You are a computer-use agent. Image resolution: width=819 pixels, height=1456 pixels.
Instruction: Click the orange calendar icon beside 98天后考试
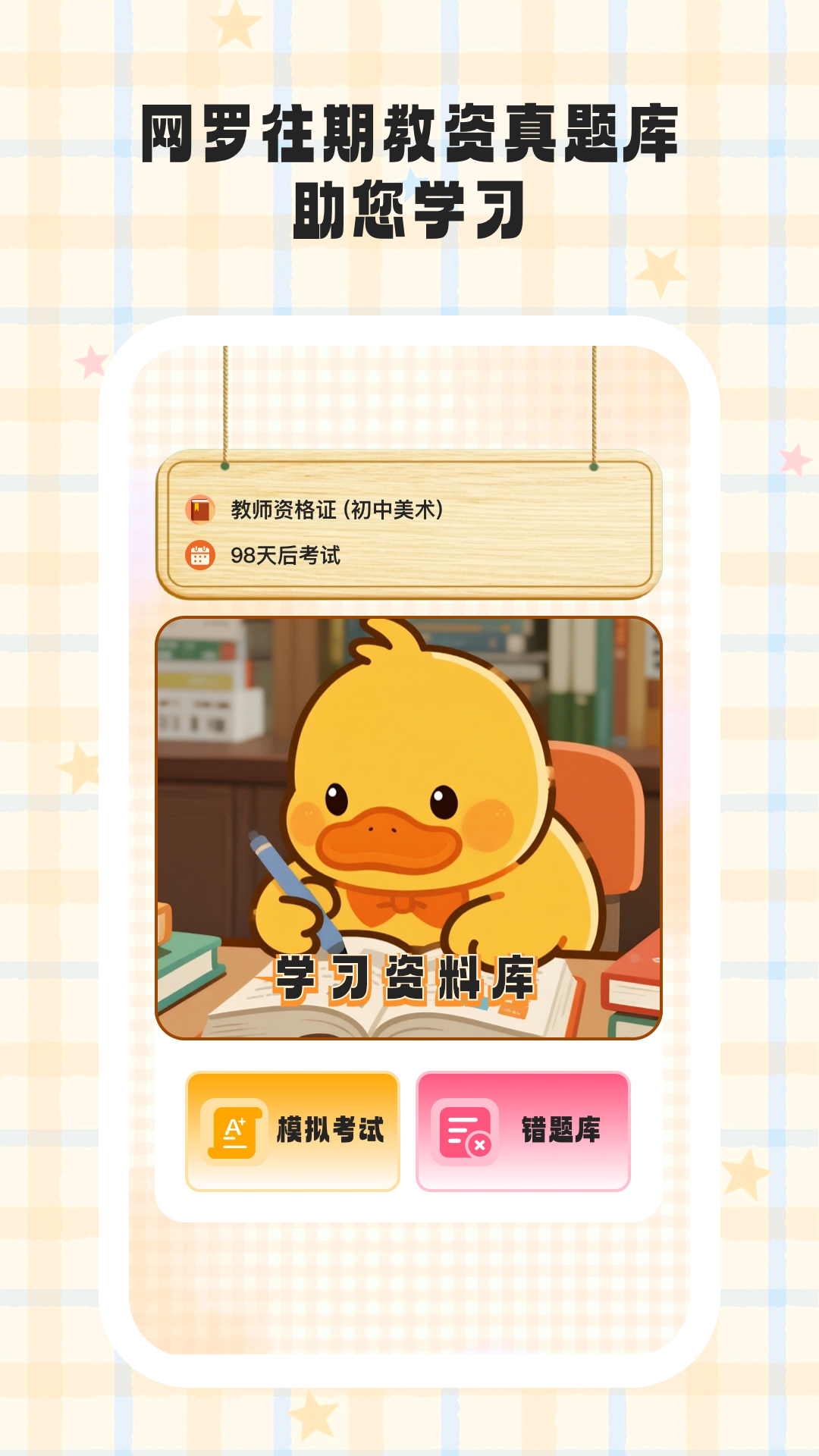(199, 557)
